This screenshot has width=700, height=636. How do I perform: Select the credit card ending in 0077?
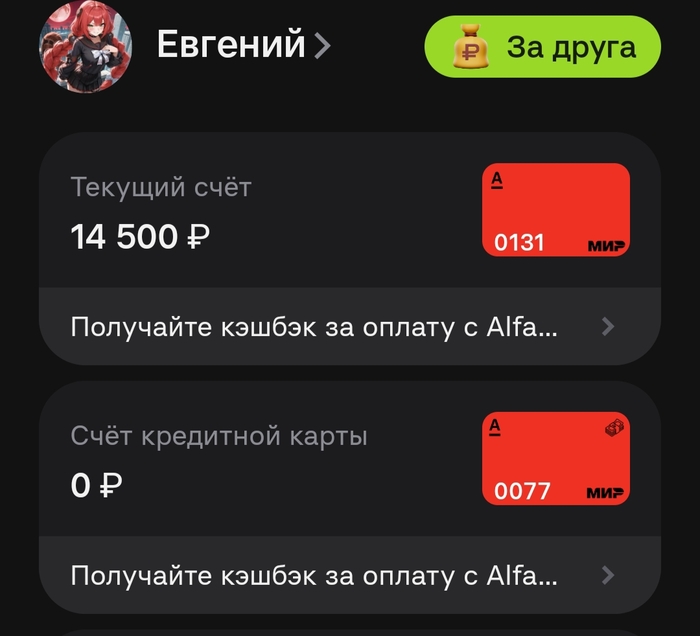point(556,458)
